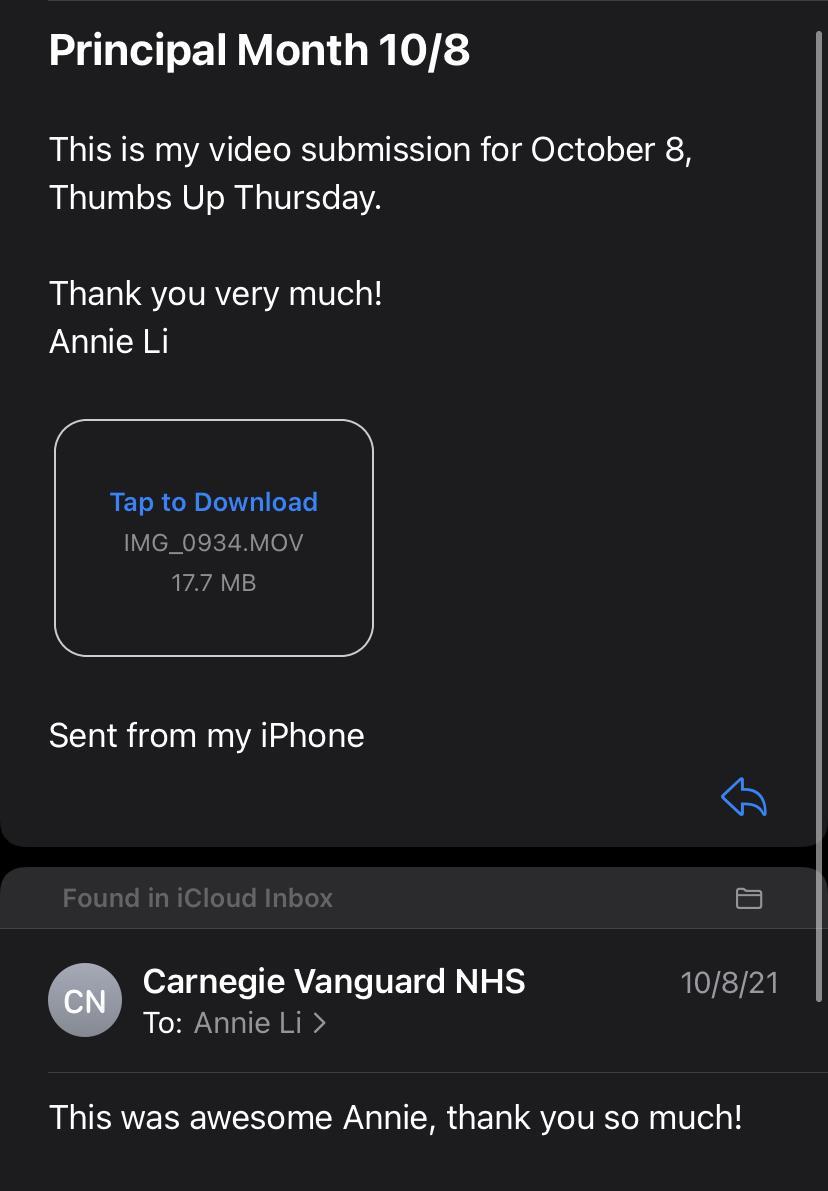Download the IMG_0934.MOV video attachment
Screen dimensions: 828x1191
click(213, 538)
